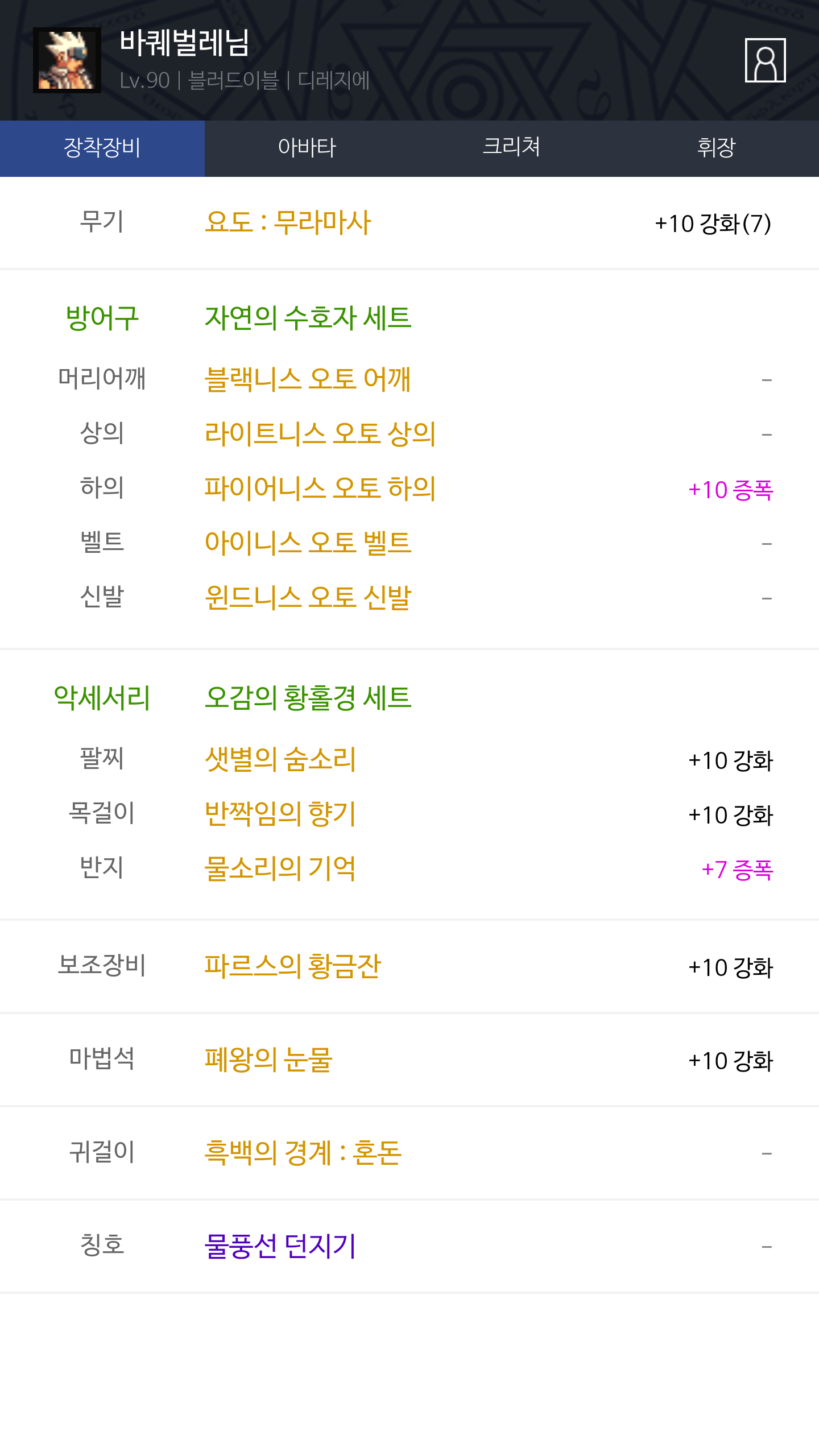The width and height of the screenshot is (819, 1456).
Task: Open the character profile icon
Action: tap(765, 60)
